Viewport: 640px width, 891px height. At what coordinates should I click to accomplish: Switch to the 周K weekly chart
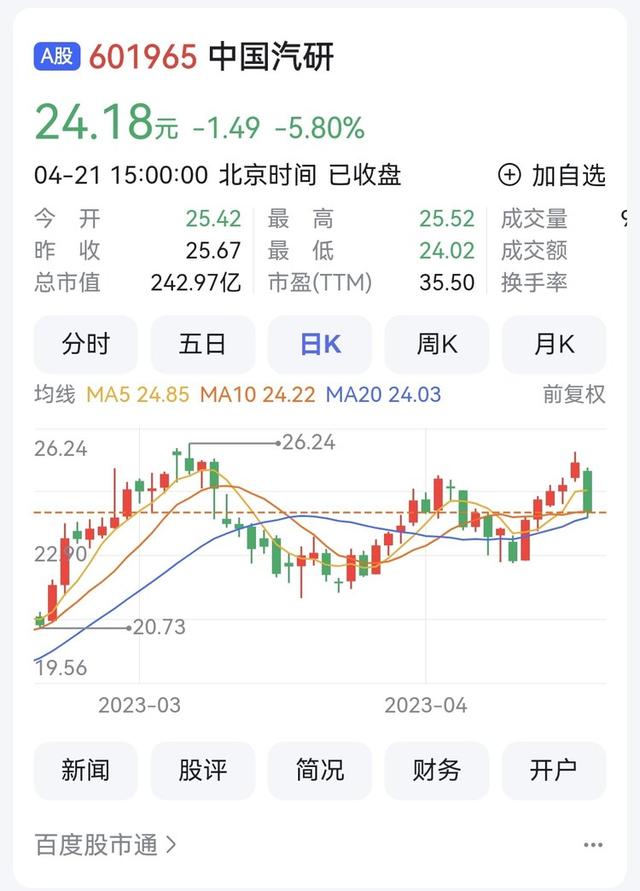tap(437, 345)
